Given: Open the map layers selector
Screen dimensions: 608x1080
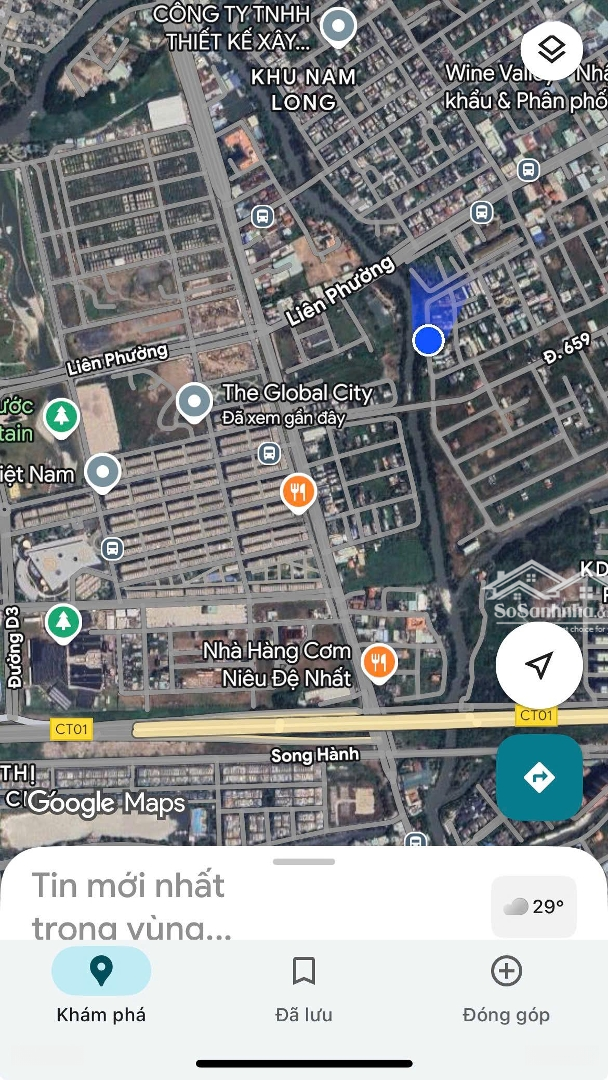Looking at the screenshot, I should [x=551, y=49].
